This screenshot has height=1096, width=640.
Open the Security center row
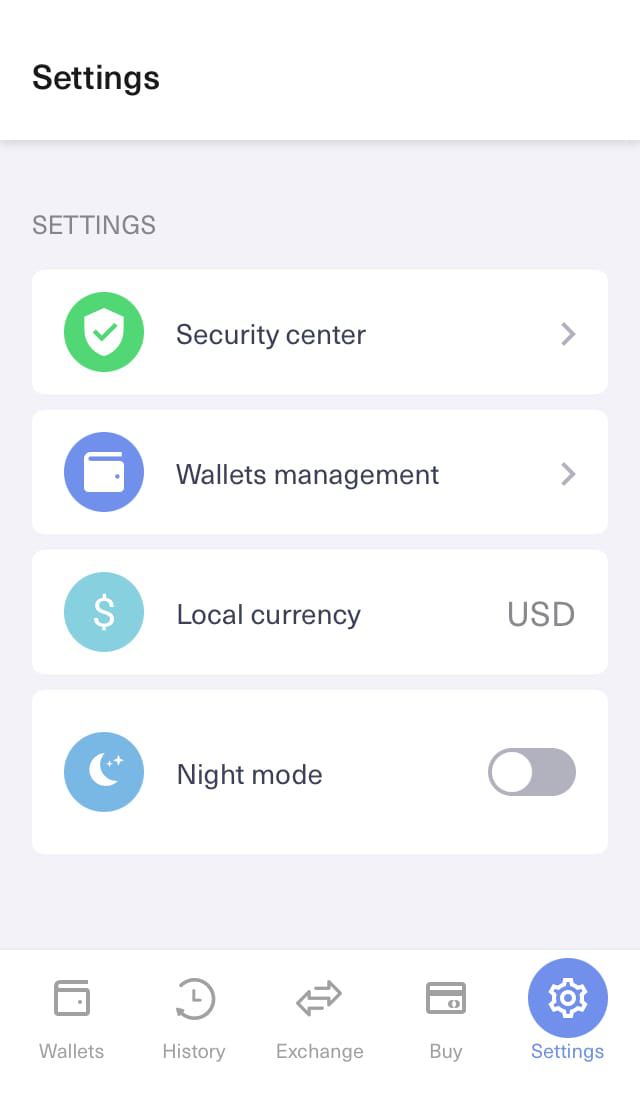320,332
